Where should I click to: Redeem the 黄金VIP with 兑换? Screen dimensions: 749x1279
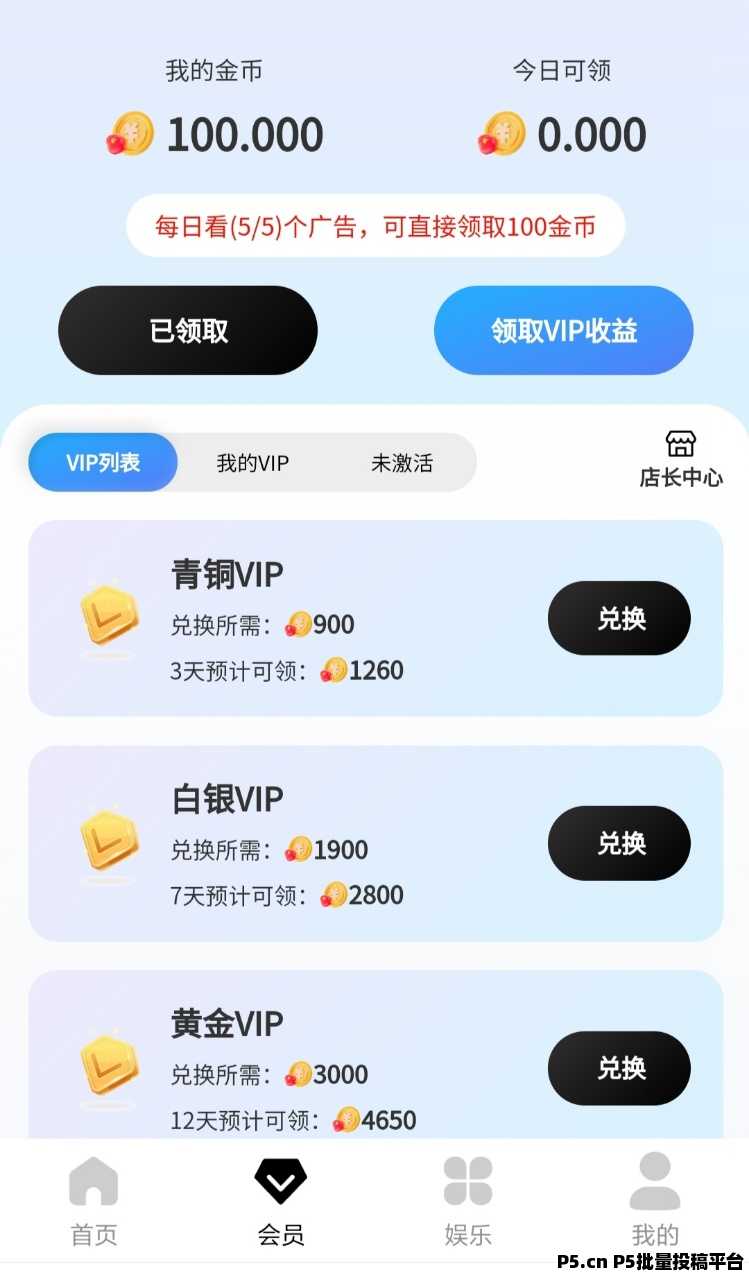click(619, 1068)
